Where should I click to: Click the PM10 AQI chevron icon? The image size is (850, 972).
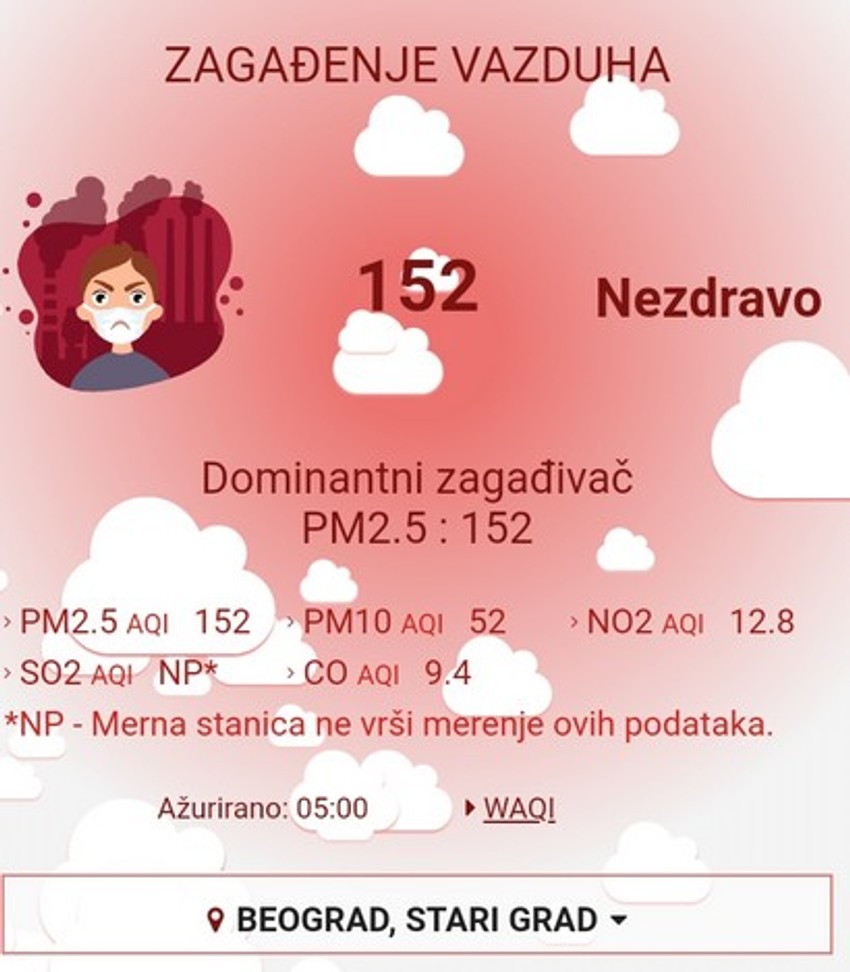click(x=290, y=622)
